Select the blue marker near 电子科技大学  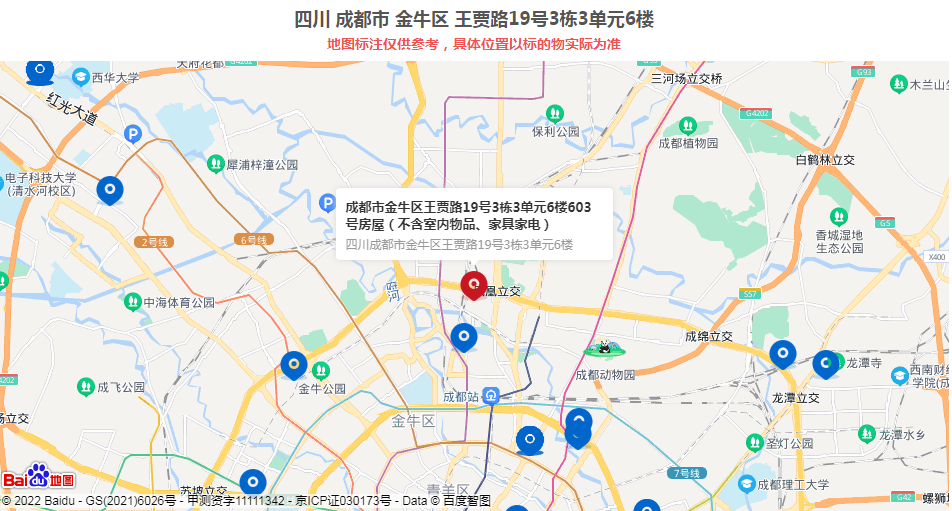pos(110,189)
